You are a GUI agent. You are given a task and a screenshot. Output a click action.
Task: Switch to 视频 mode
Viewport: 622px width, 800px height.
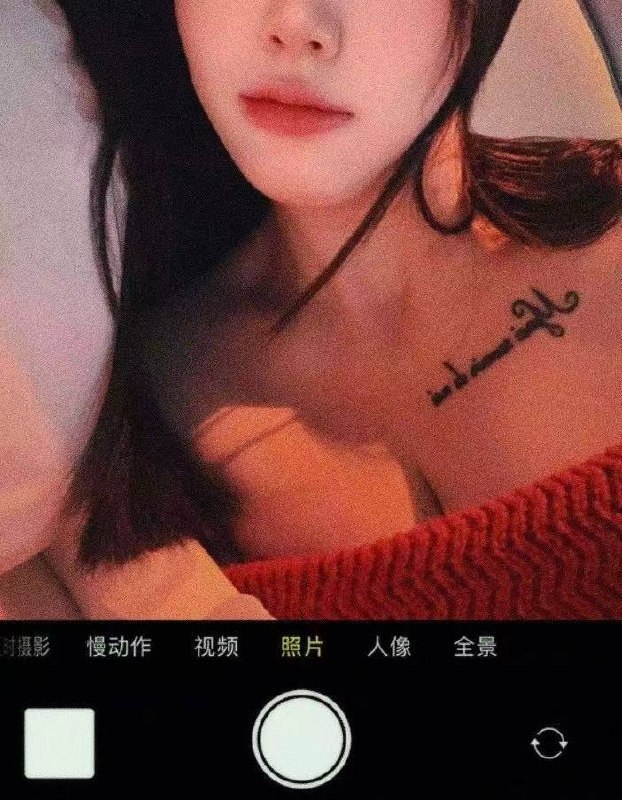(x=216, y=647)
